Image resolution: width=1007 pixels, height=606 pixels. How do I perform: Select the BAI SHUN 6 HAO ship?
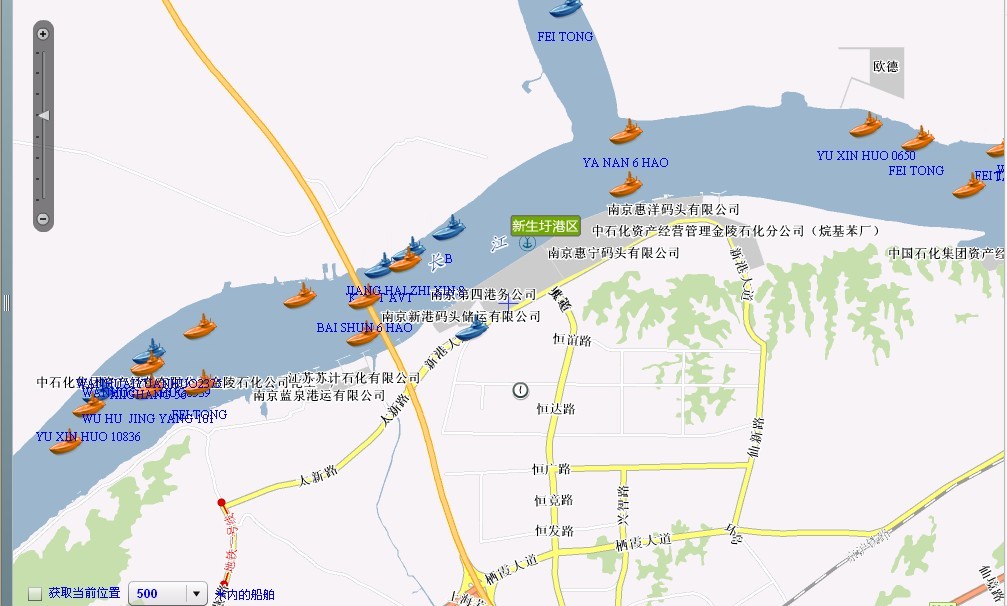pyautogui.click(x=363, y=336)
